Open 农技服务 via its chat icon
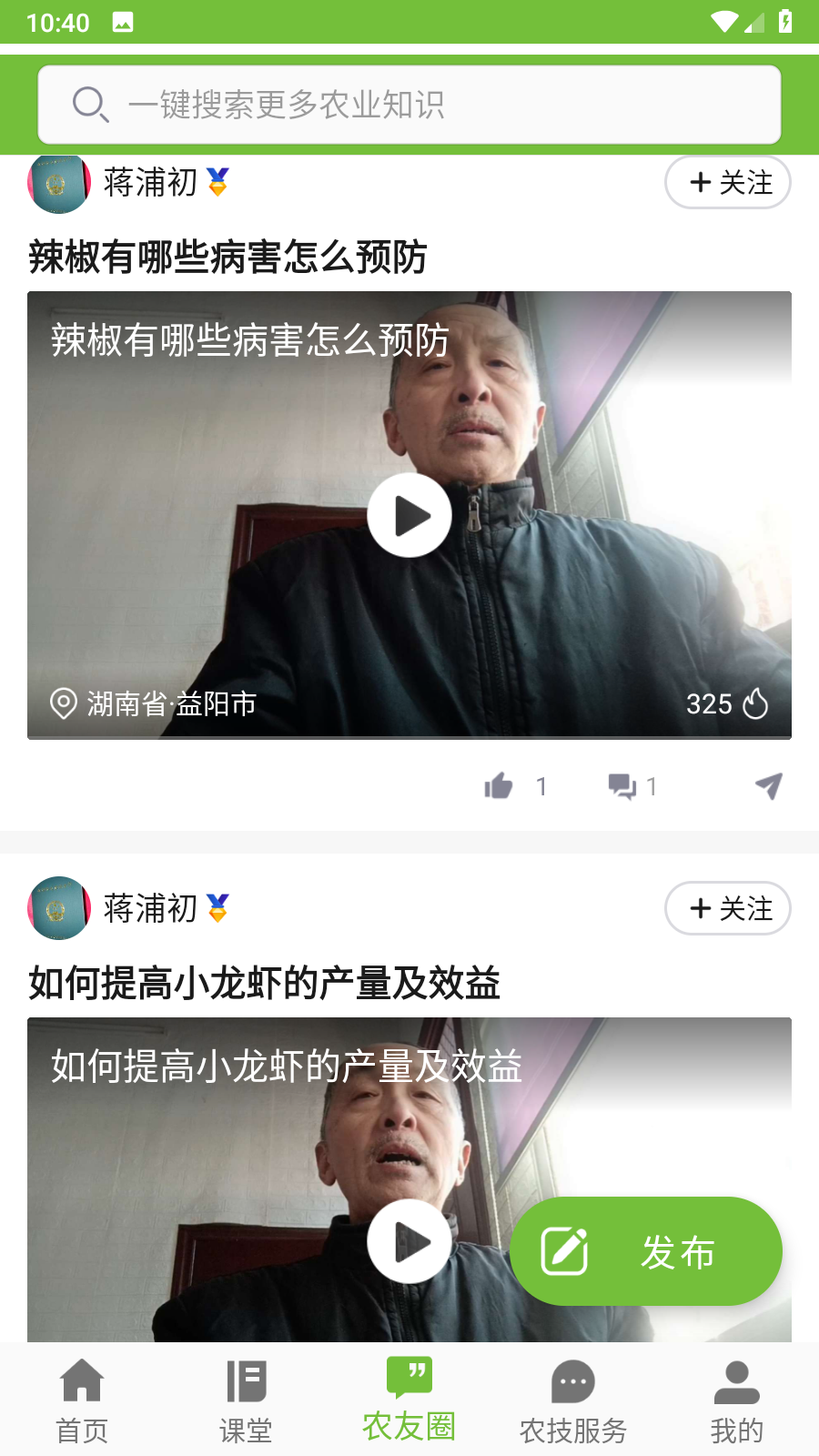The height and width of the screenshot is (1456, 819). coord(572,1399)
